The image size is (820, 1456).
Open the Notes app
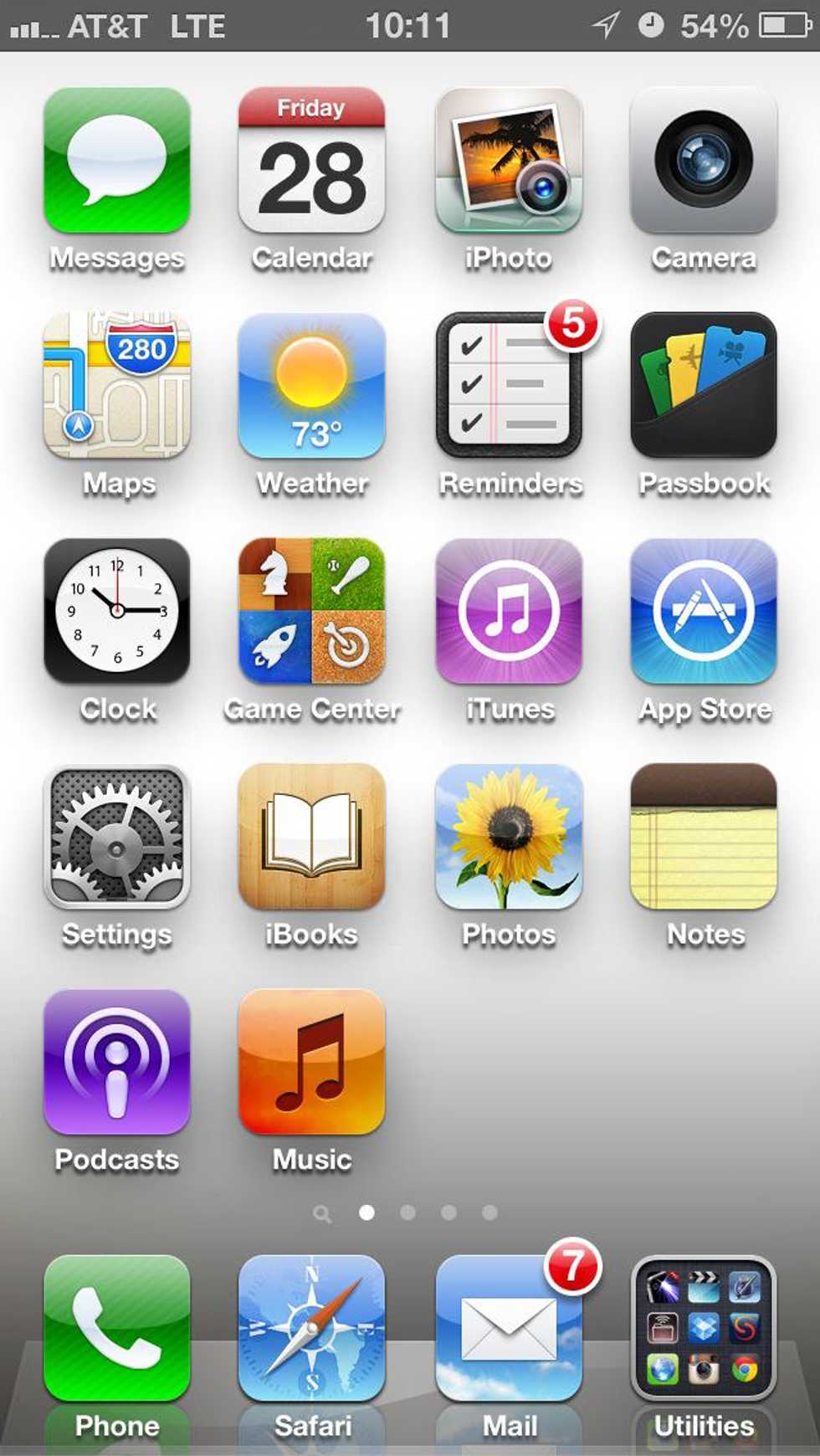[703, 837]
